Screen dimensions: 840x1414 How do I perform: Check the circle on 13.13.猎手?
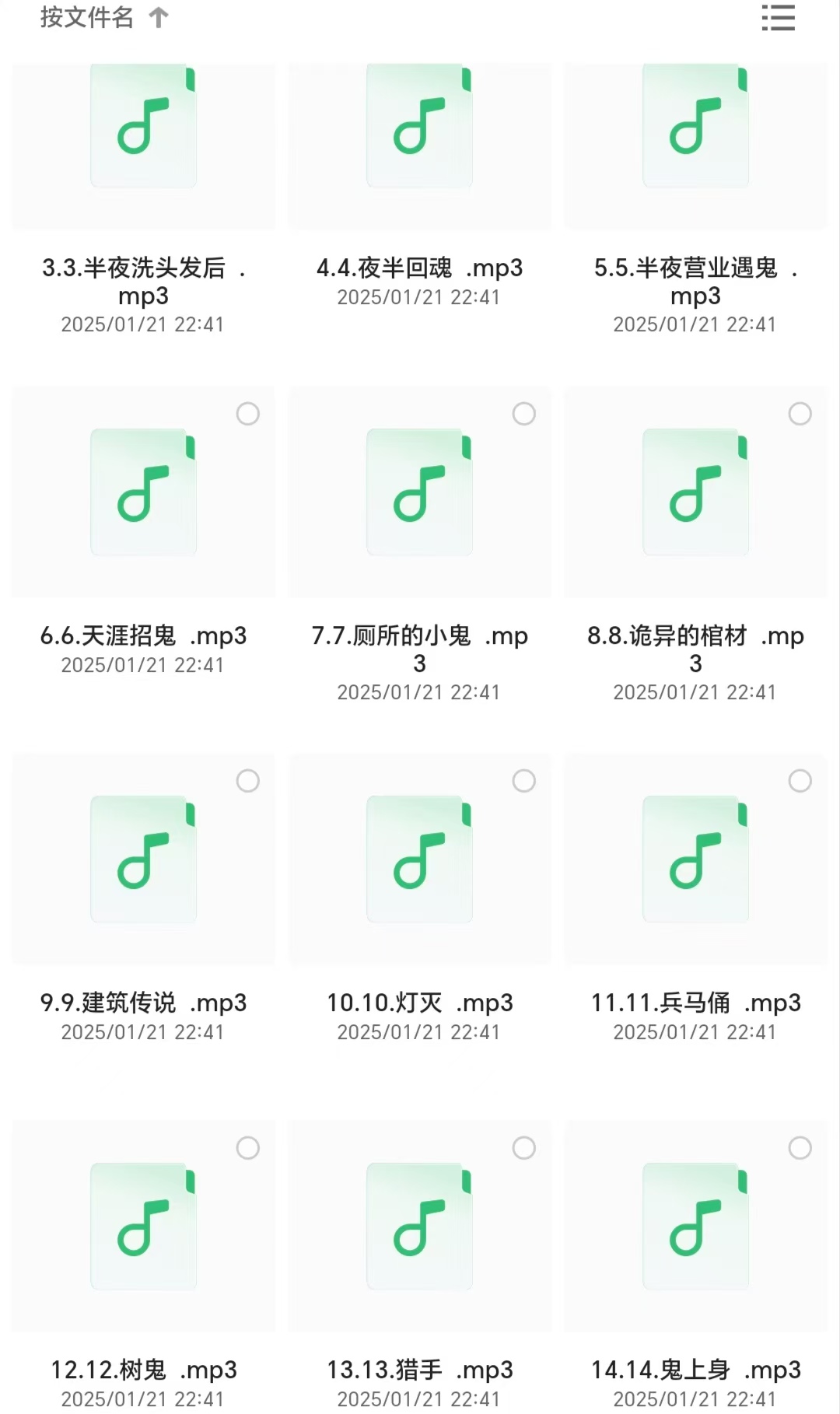coord(524,1148)
